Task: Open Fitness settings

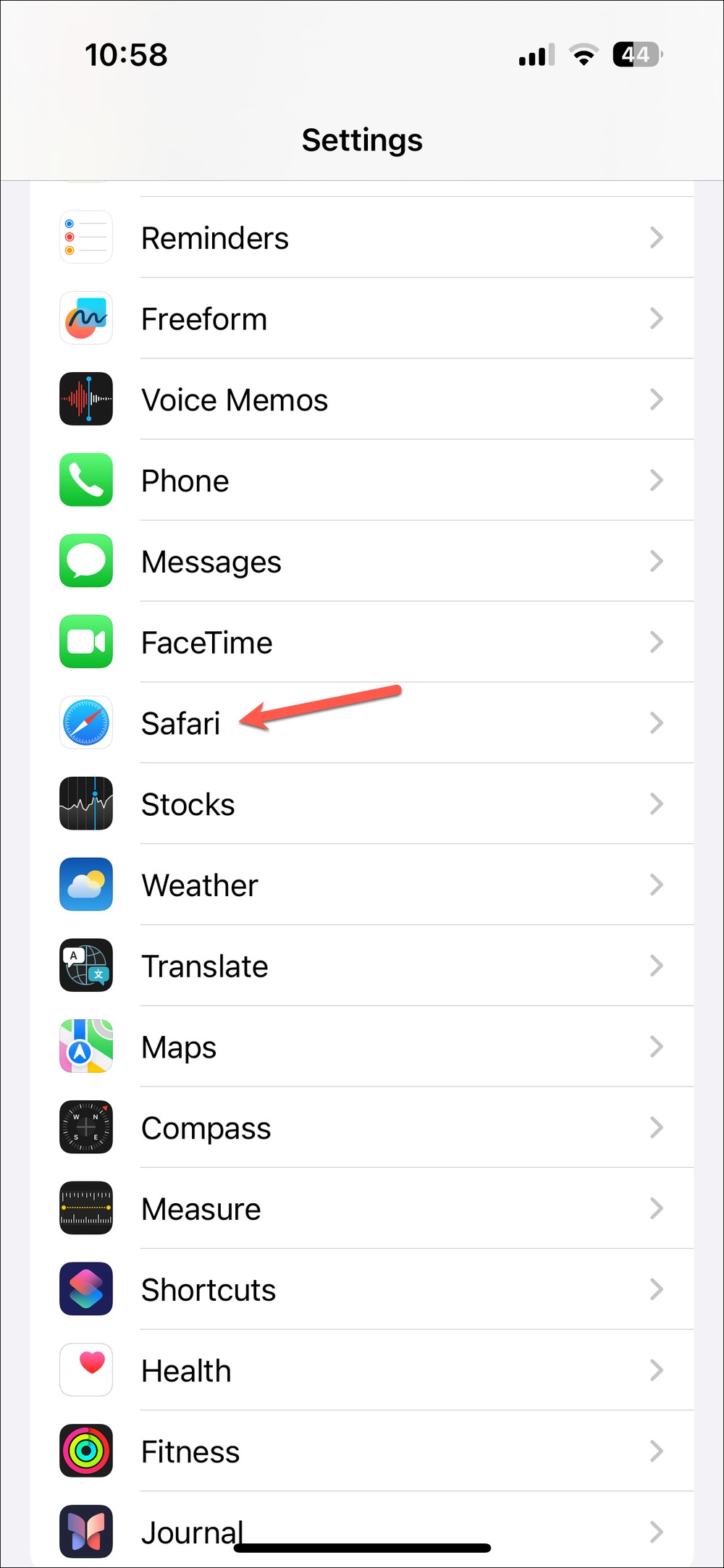Action: [362, 1451]
